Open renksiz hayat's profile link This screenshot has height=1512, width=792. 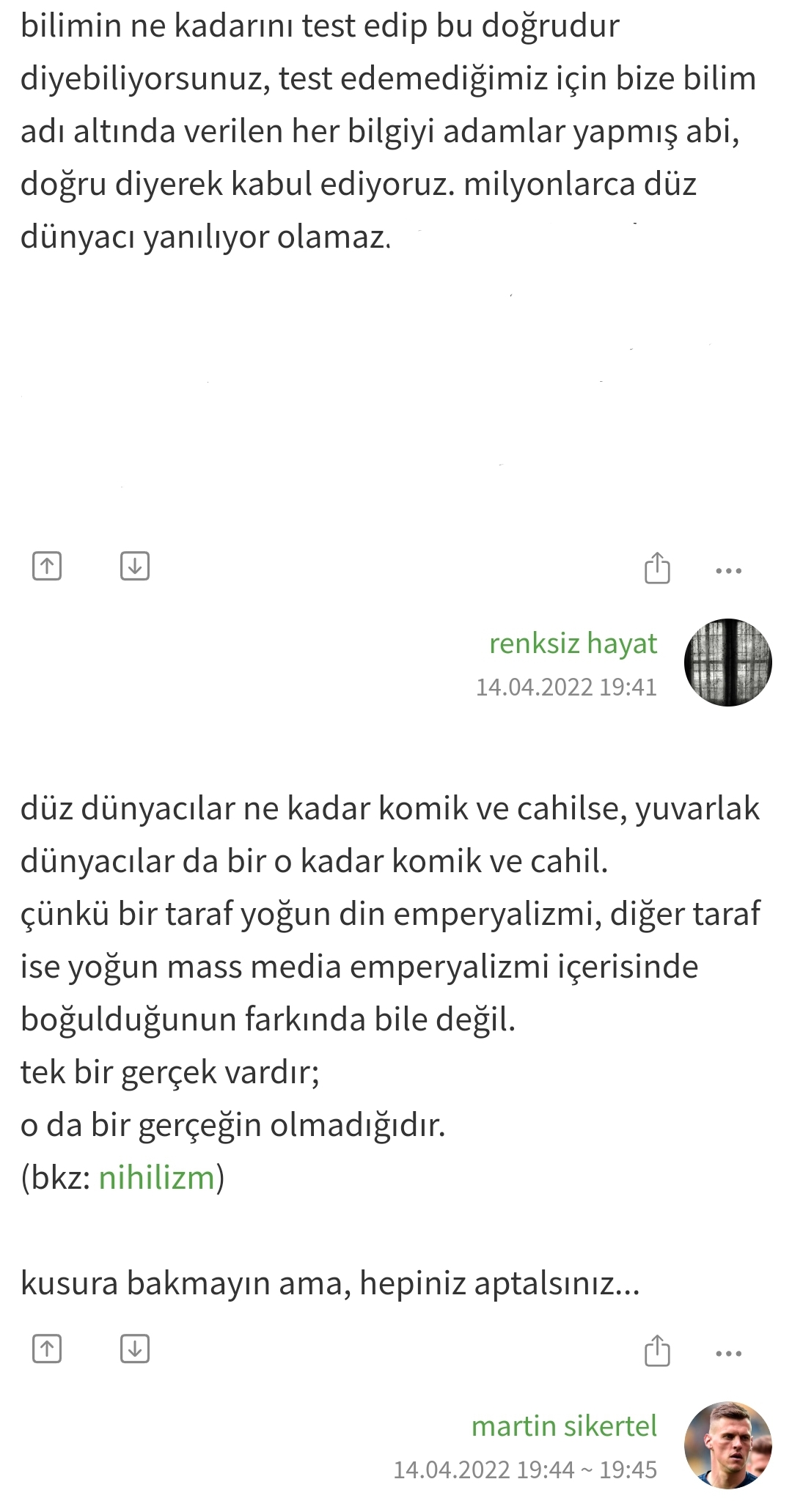tap(573, 643)
